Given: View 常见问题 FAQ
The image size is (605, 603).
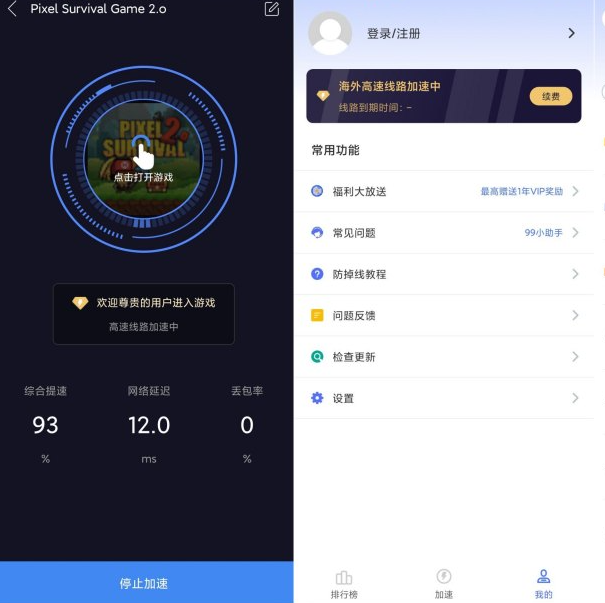Looking at the screenshot, I should (445, 233).
